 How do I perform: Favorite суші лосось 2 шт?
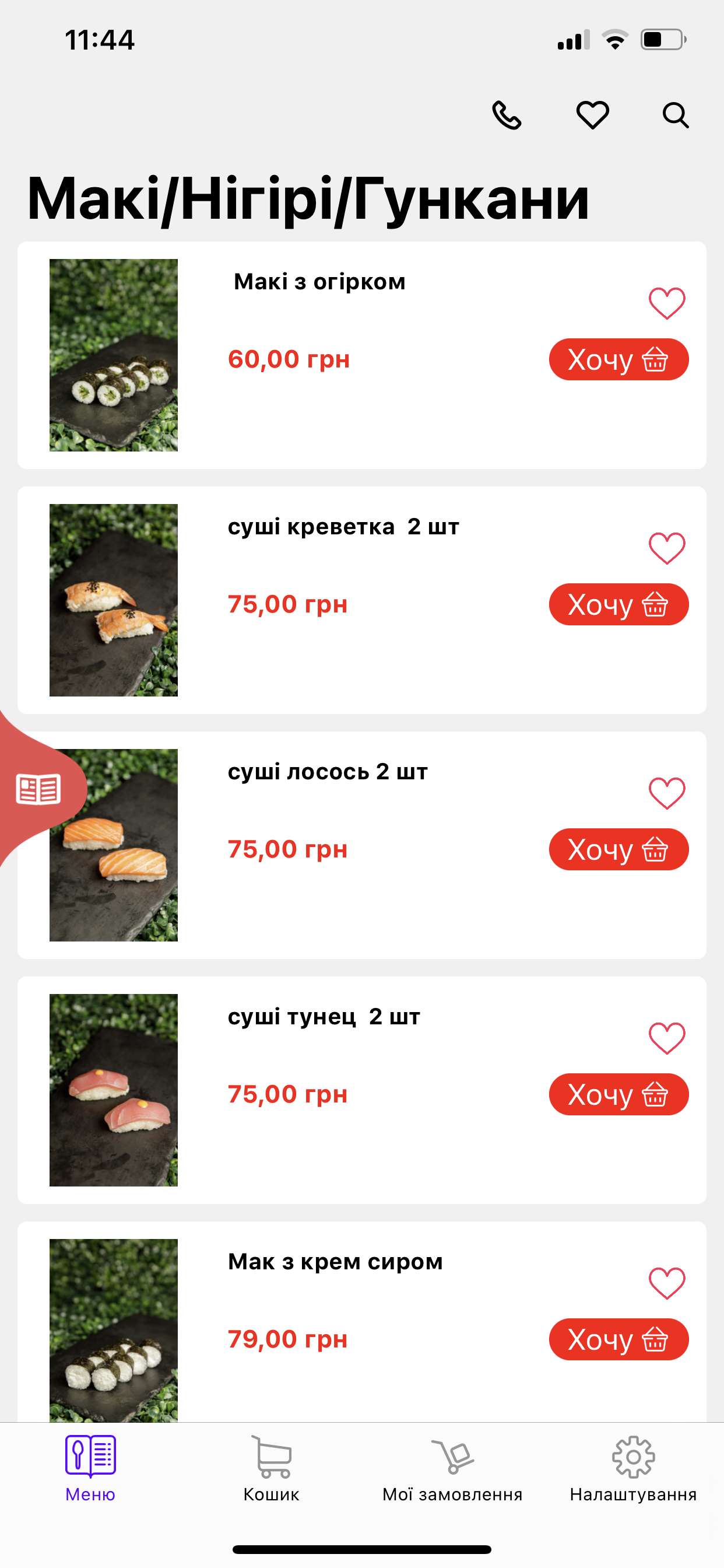pos(667,793)
